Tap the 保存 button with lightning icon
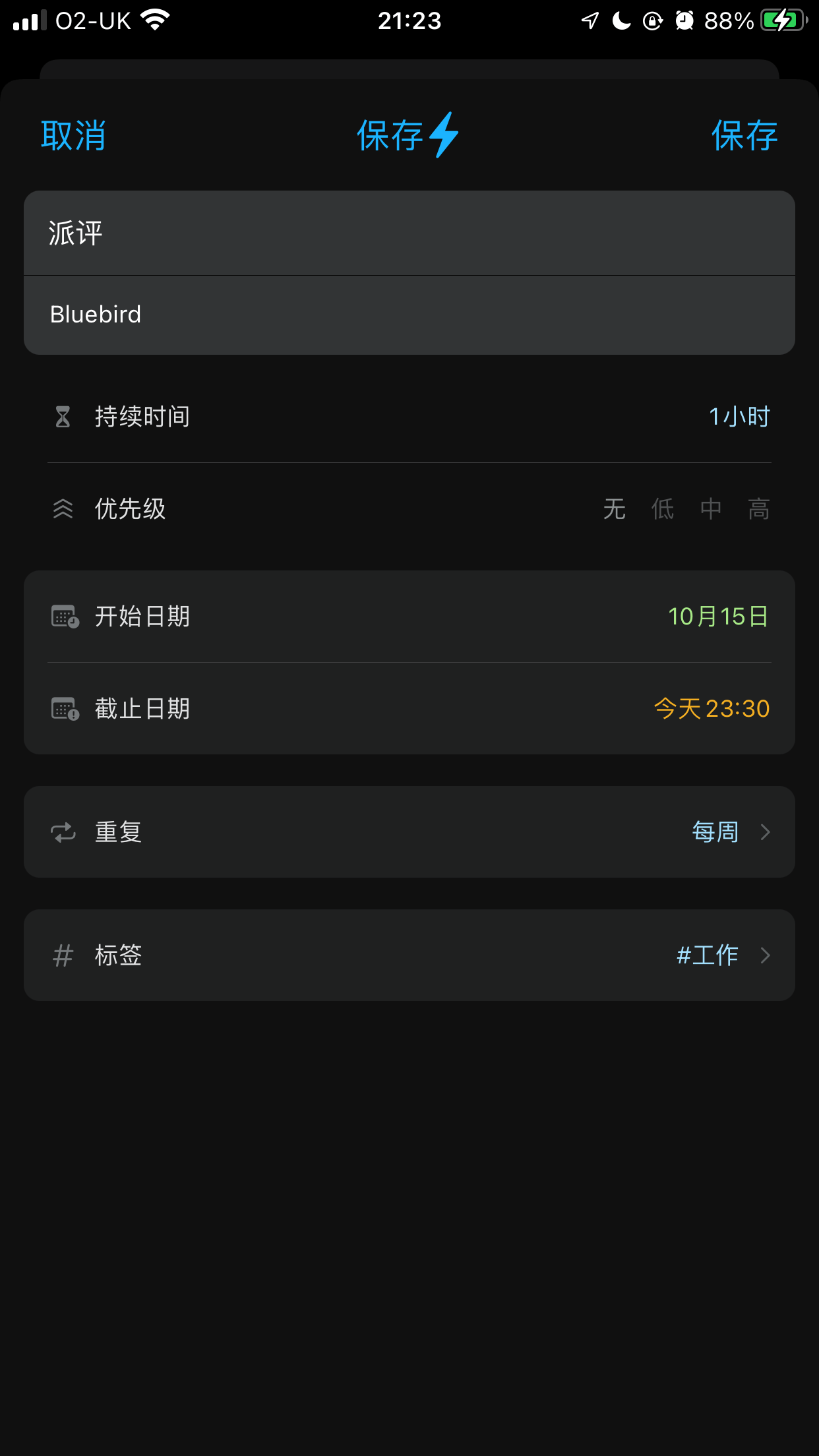The height and width of the screenshot is (1456, 819). point(407,136)
